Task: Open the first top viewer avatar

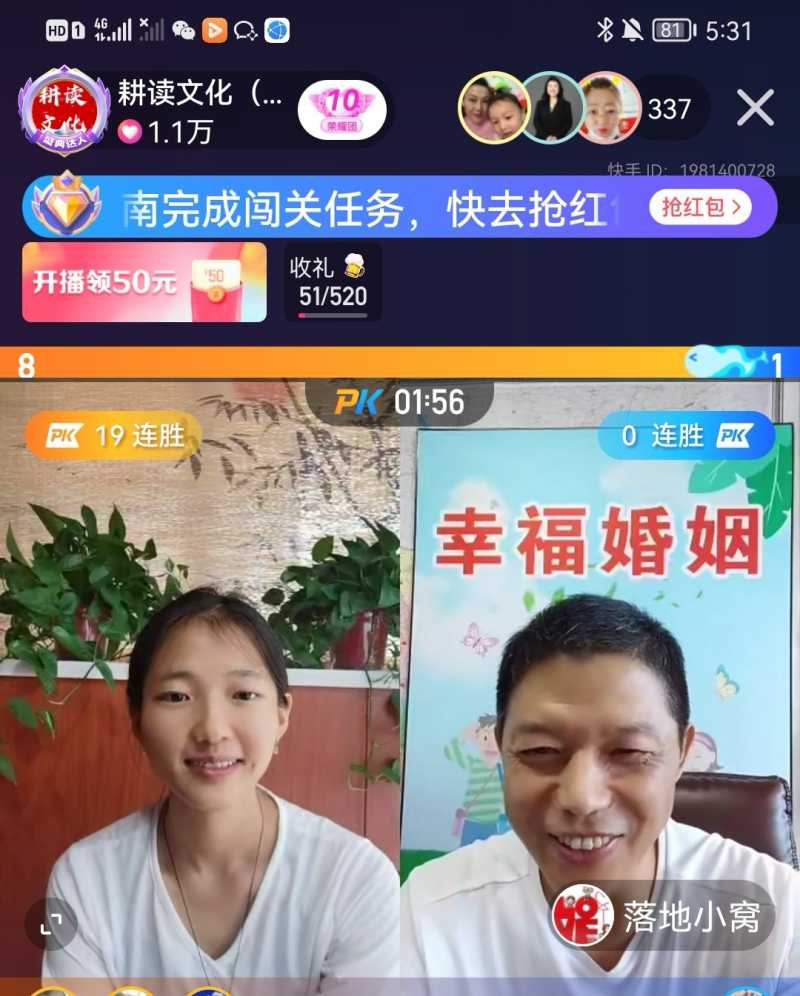Action: coord(493,108)
